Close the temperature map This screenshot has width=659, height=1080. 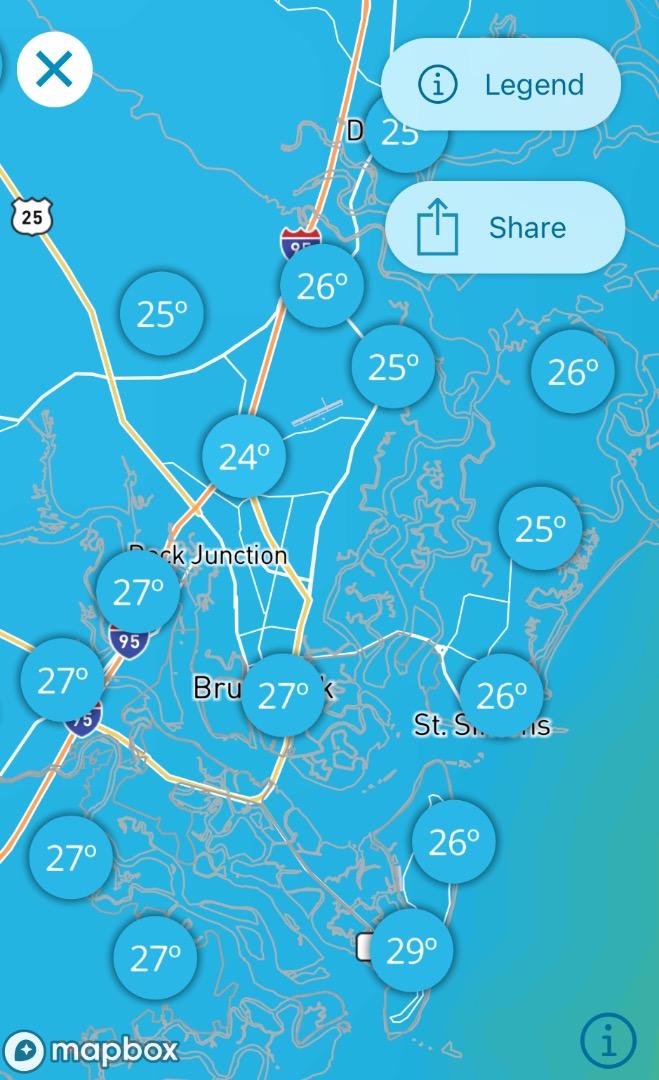pyautogui.click(x=54, y=70)
